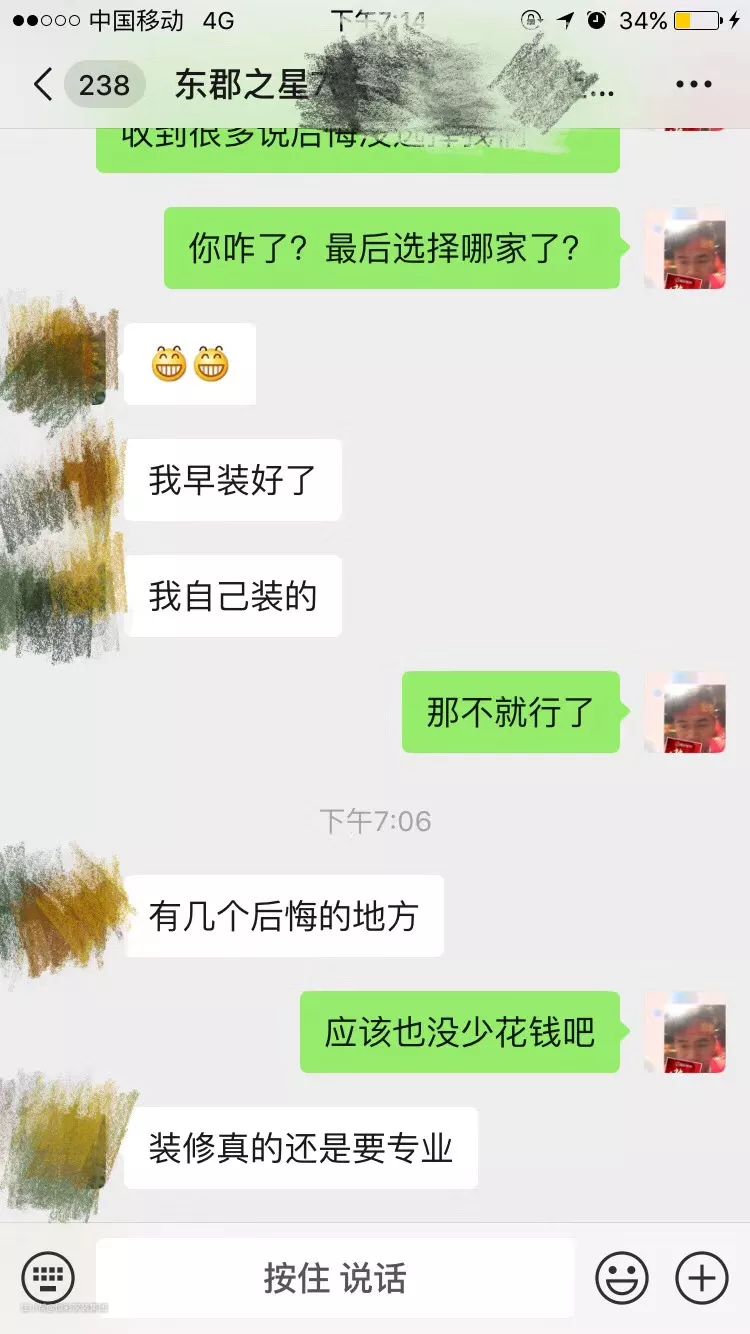Viewport: 750px width, 1334px height.
Task: Open the chat info overflow menu
Action: 693,85
